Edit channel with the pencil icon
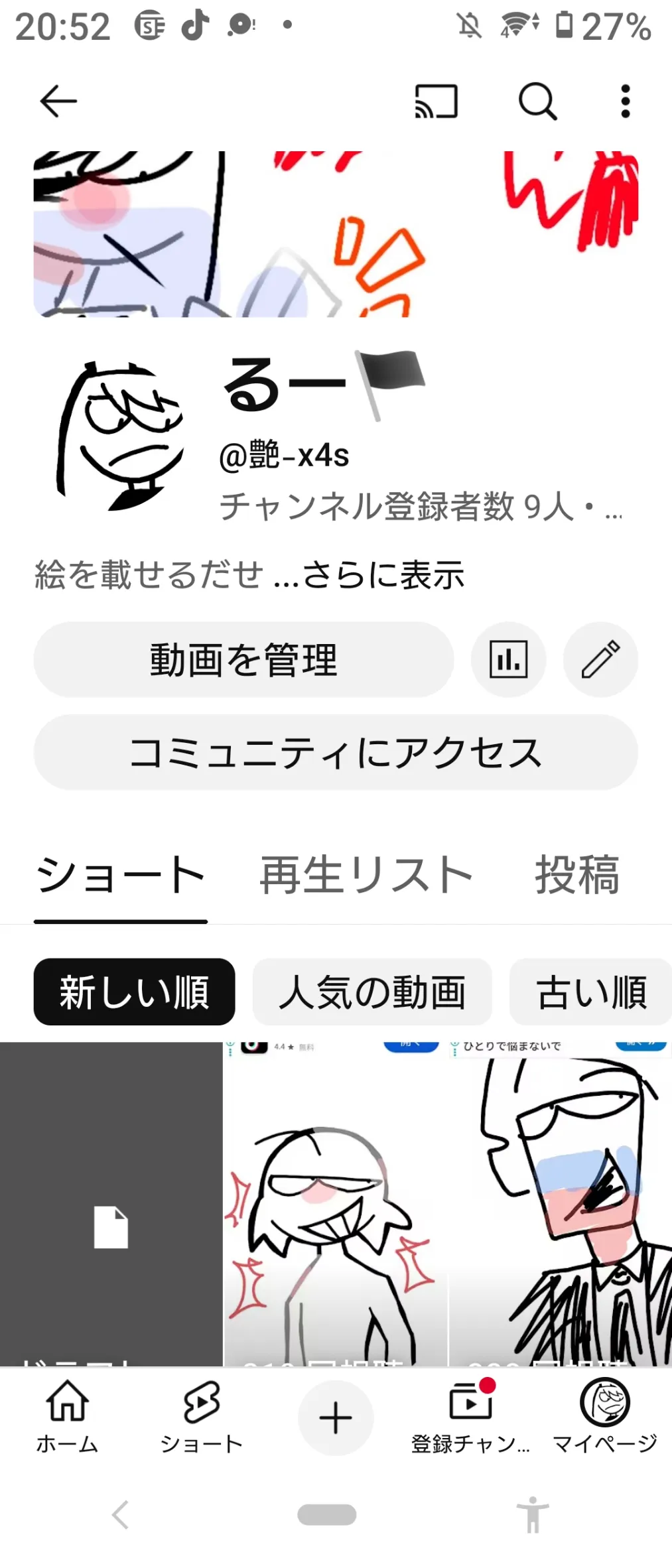This screenshot has height=1568, width=672. (x=600, y=659)
